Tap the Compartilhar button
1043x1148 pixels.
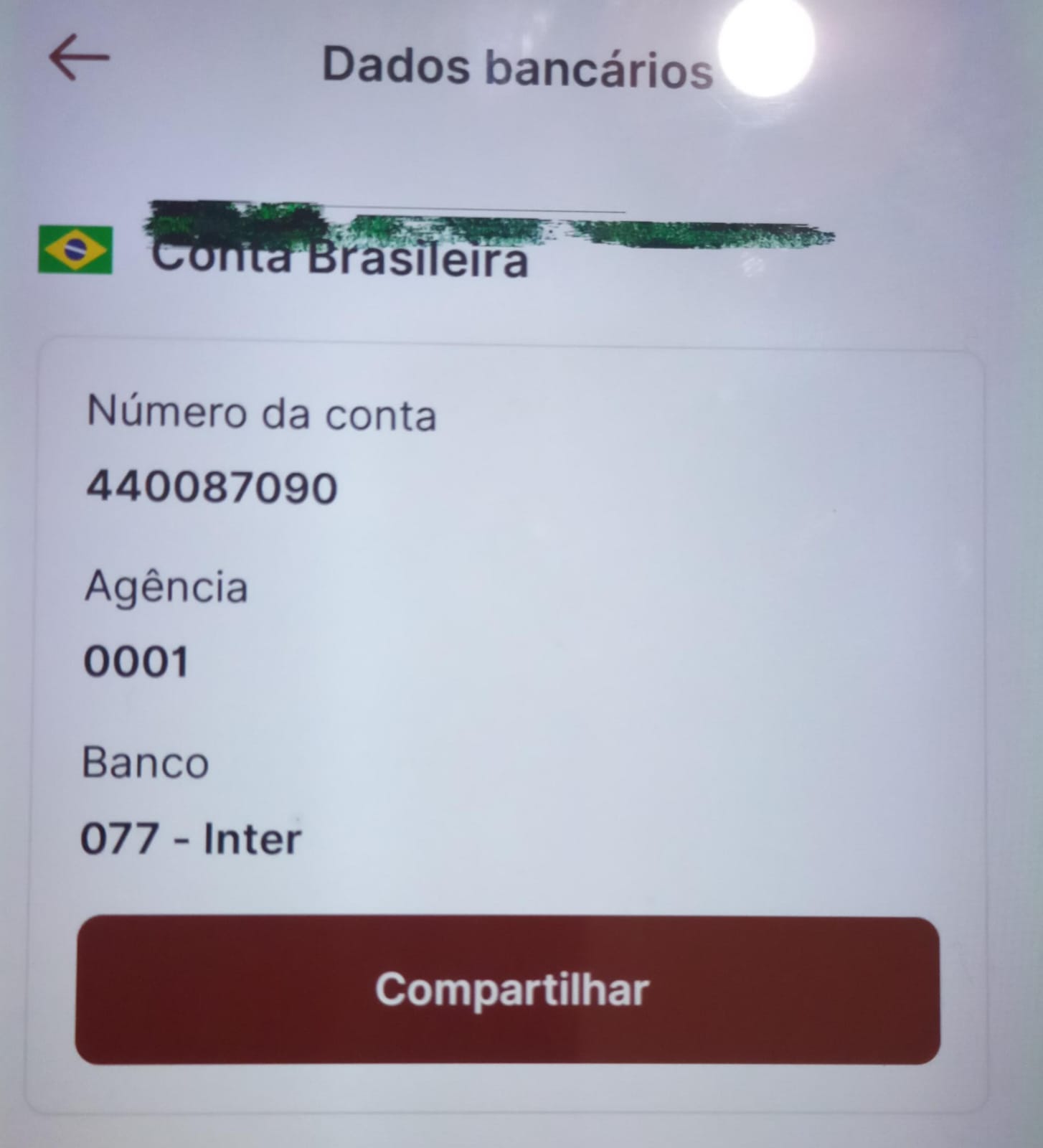pyautogui.click(x=508, y=989)
